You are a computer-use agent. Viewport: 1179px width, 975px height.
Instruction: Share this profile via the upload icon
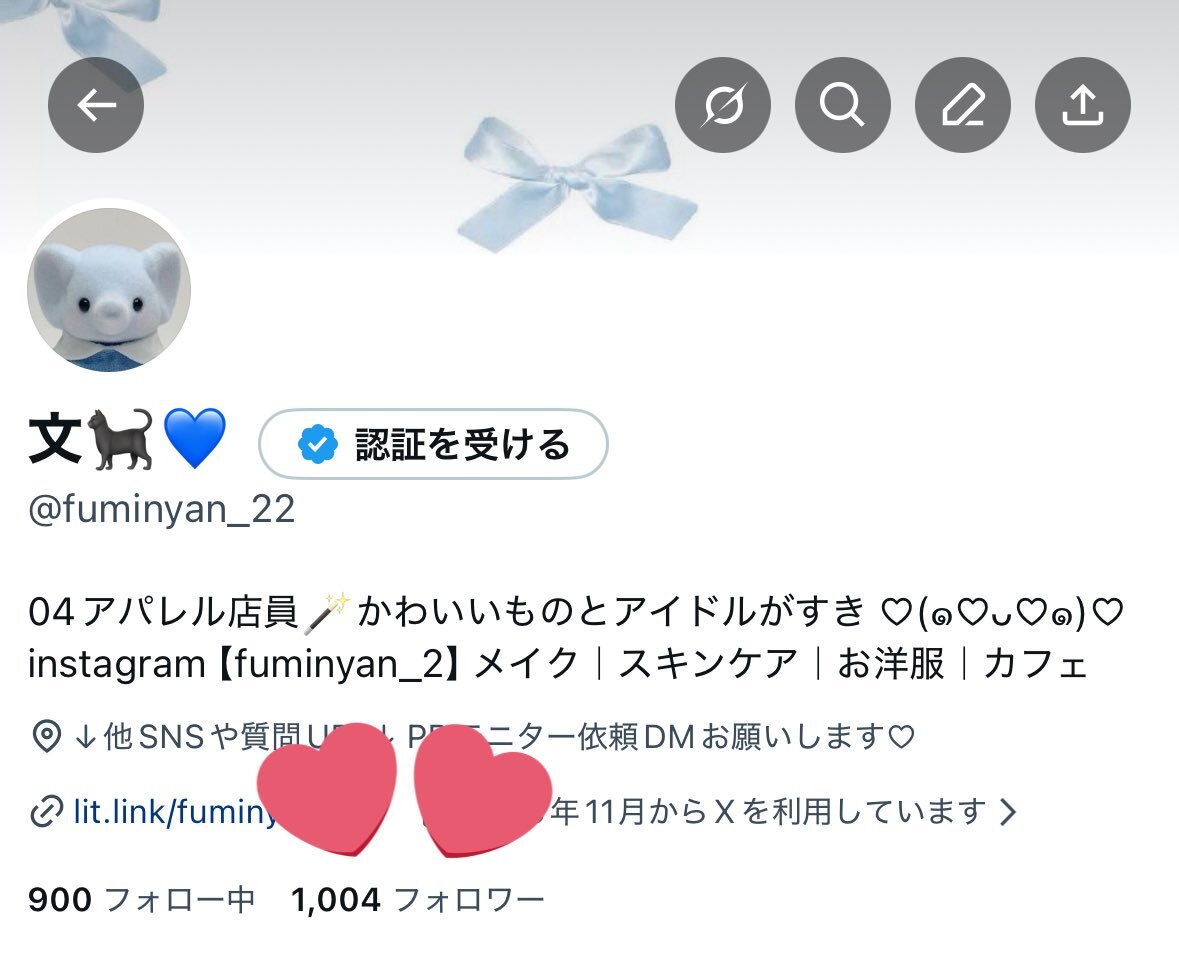click(x=1082, y=105)
